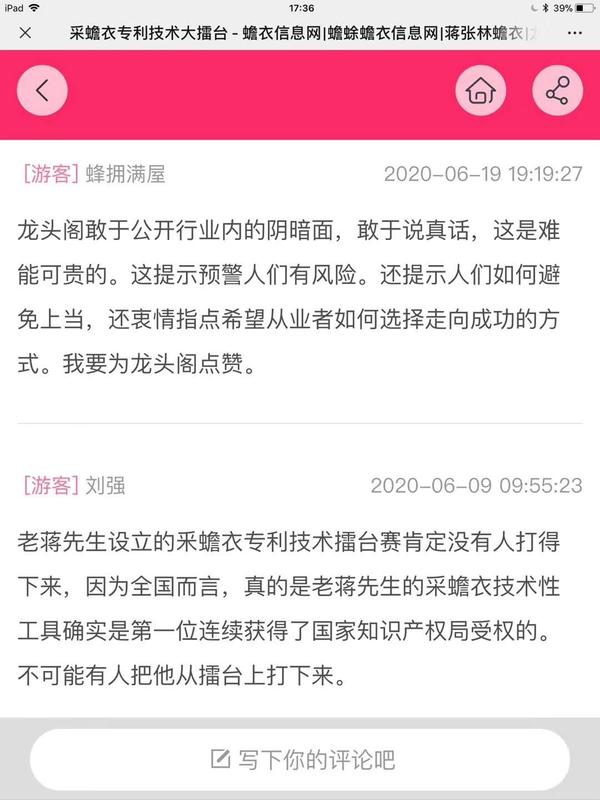Tap the 写下你的评论吧 comment field
Viewport: 600px width, 800px height.
300,759
